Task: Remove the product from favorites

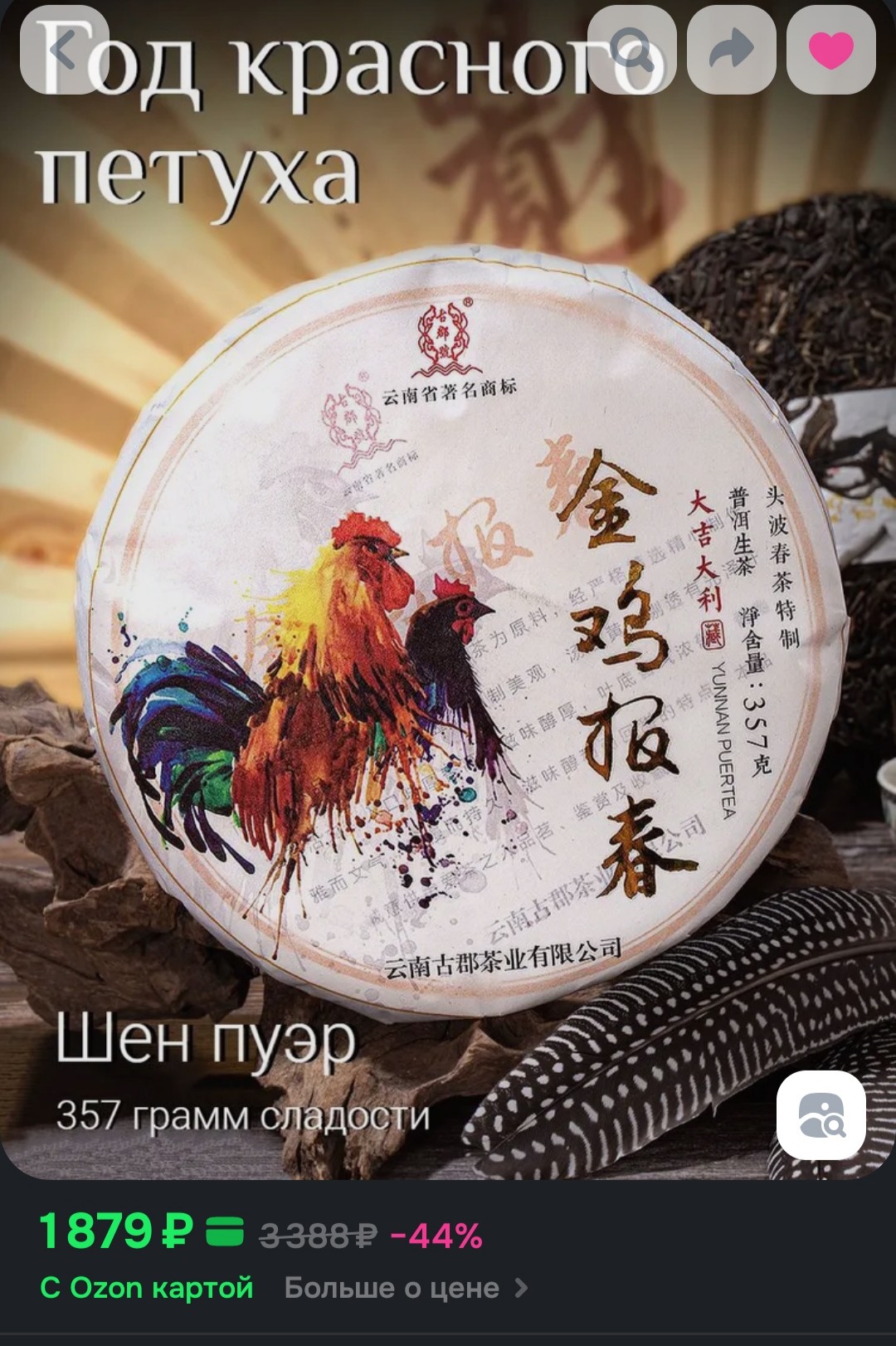Action: 831,50
